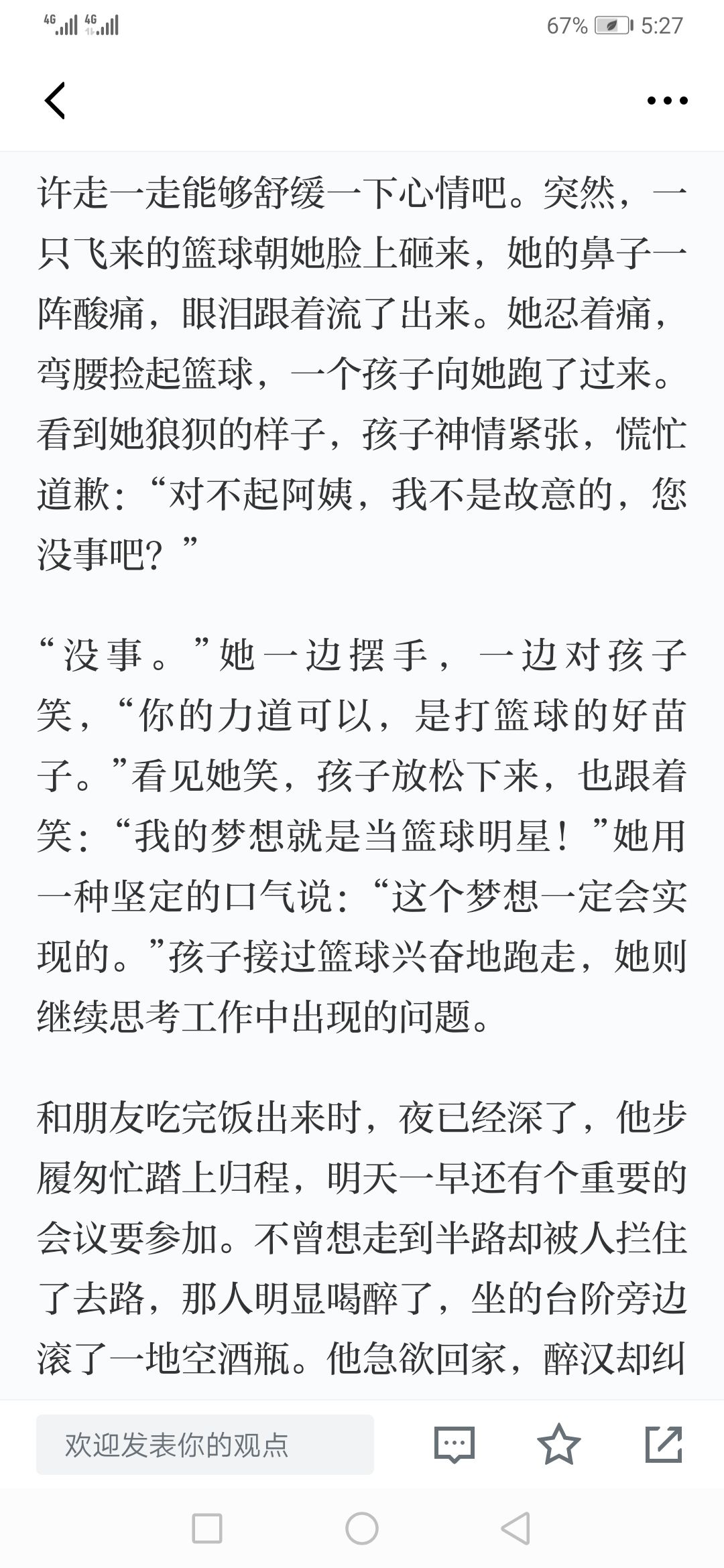Open recent apps with square button

click(x=207, y=1528)
